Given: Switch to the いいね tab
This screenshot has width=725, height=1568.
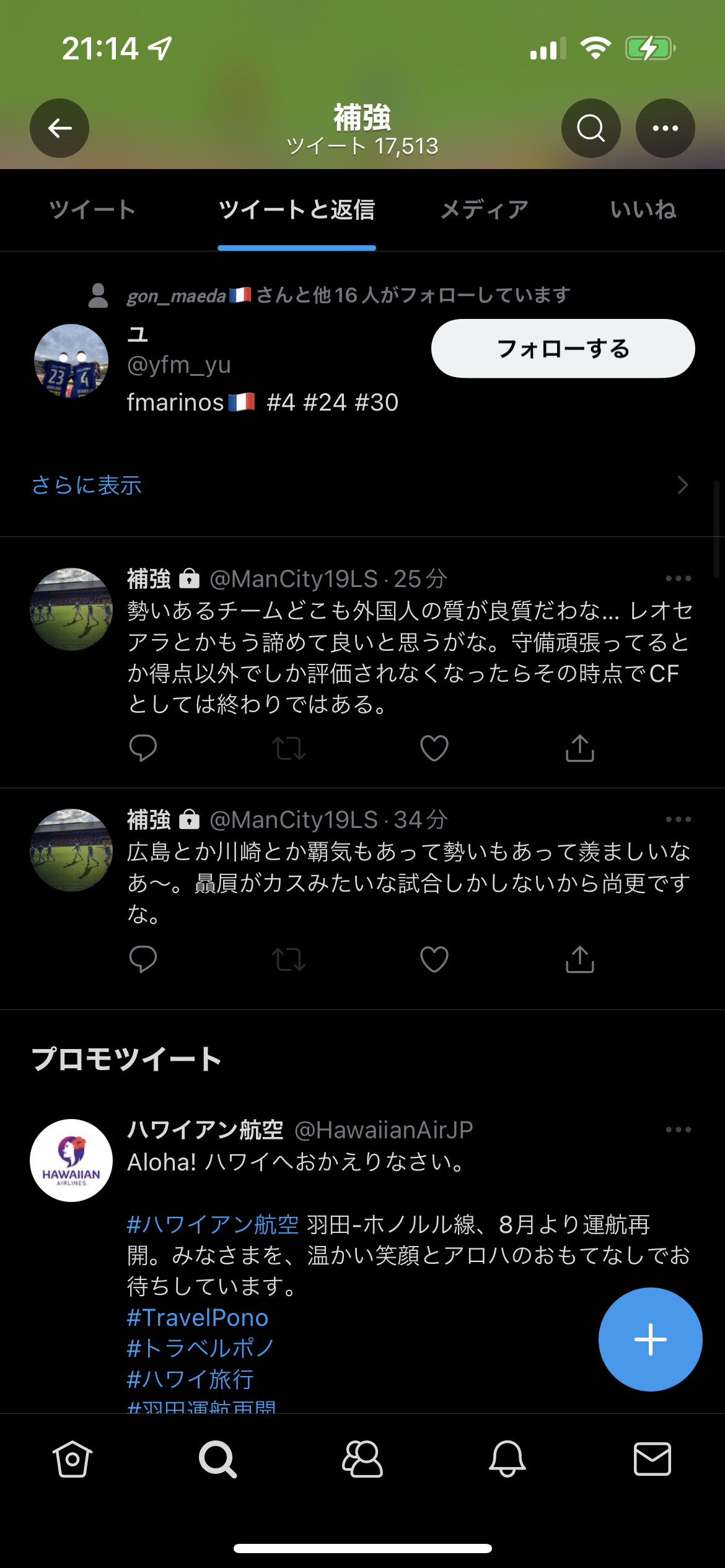Looking at the screenshot, I should click(x=643, y=210).
